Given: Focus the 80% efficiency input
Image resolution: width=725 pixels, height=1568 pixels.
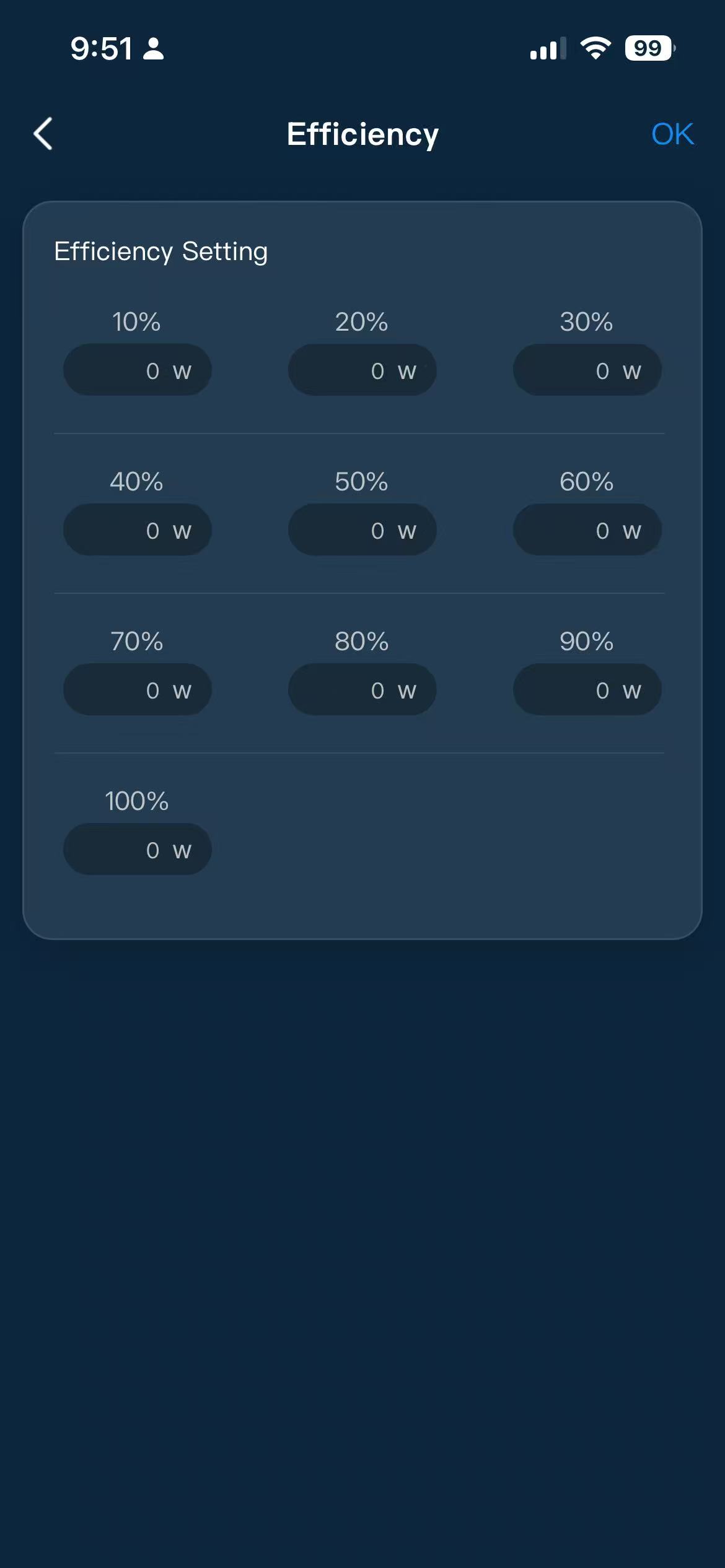Looking at the screenshot, I should click(x=362, y=690).
